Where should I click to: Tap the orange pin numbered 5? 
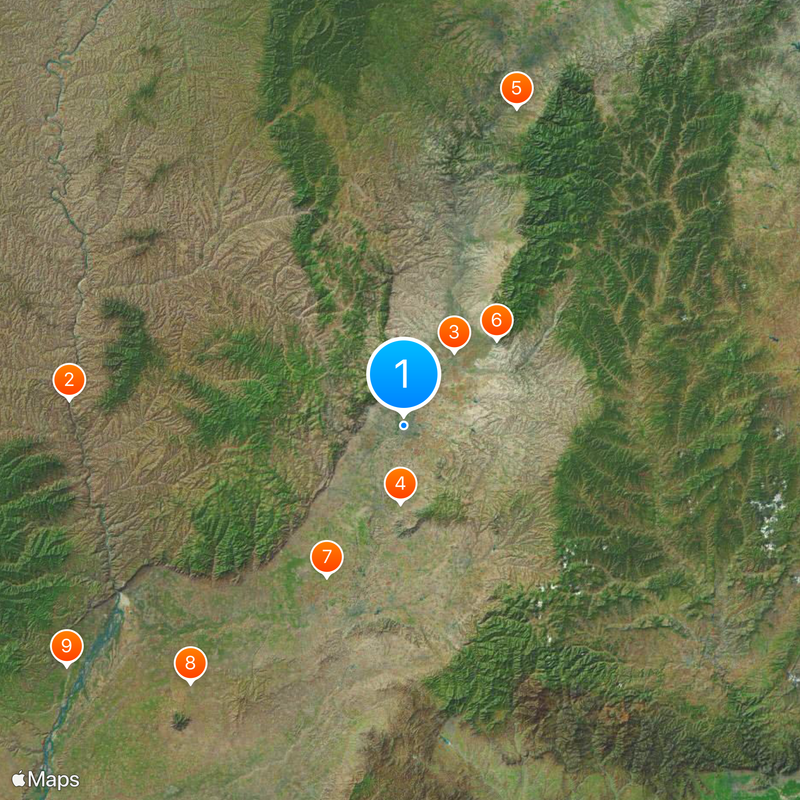point(516,89)
